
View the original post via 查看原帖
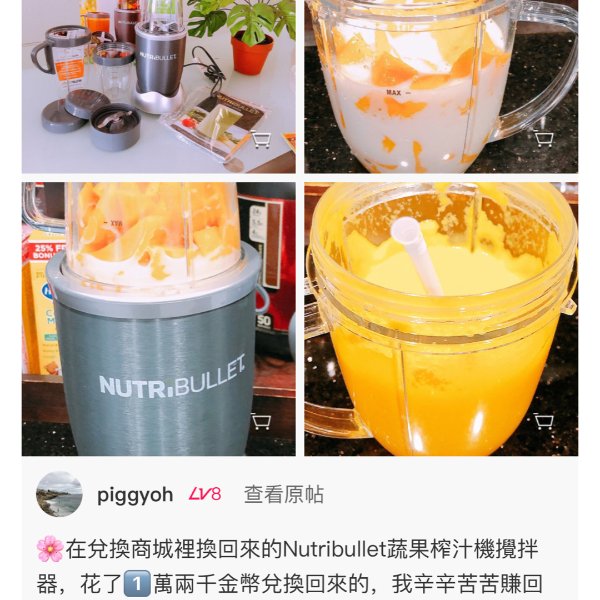coord(284,494)
